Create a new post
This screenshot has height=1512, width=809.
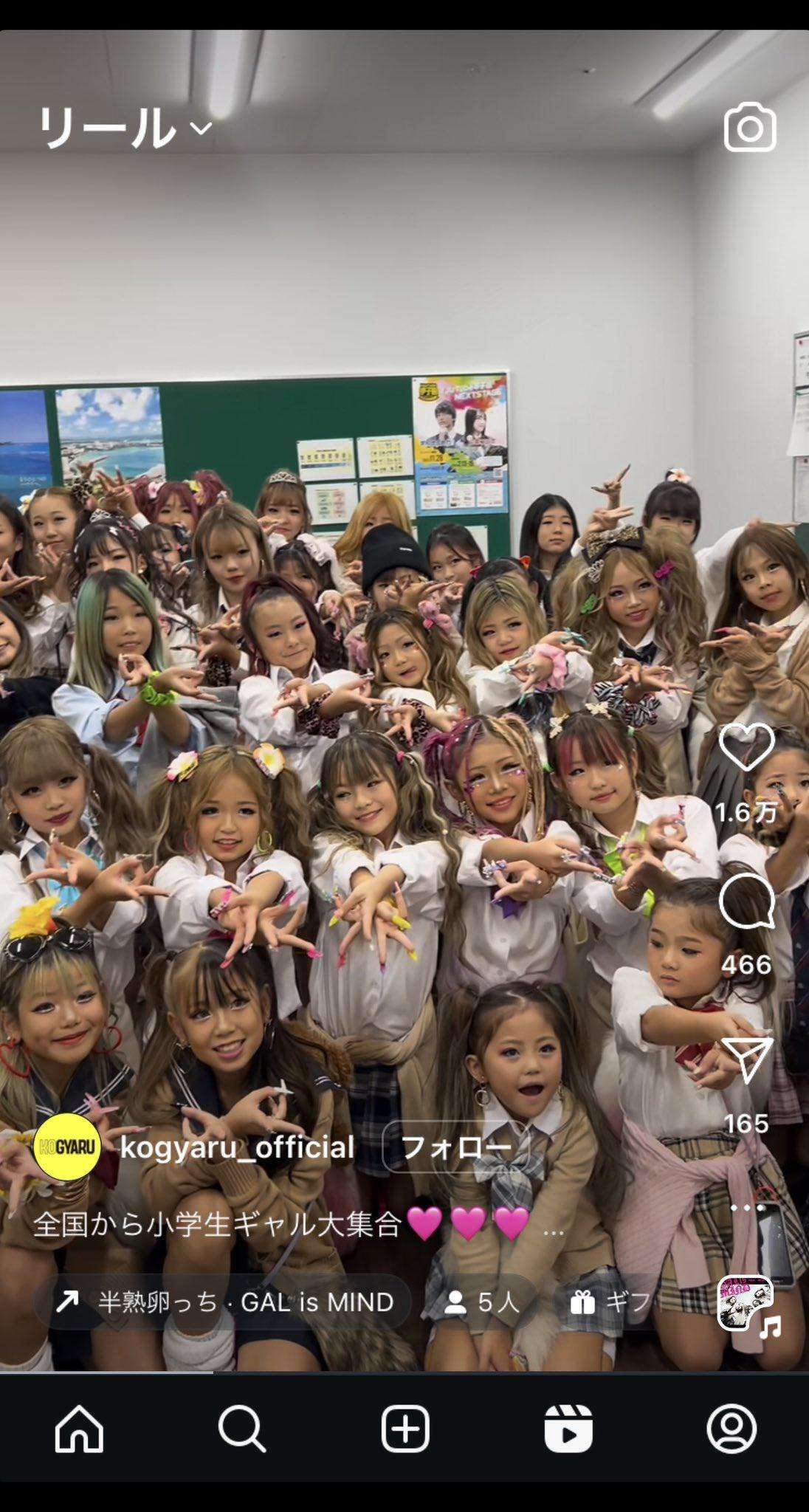(x=404, y=1429)
